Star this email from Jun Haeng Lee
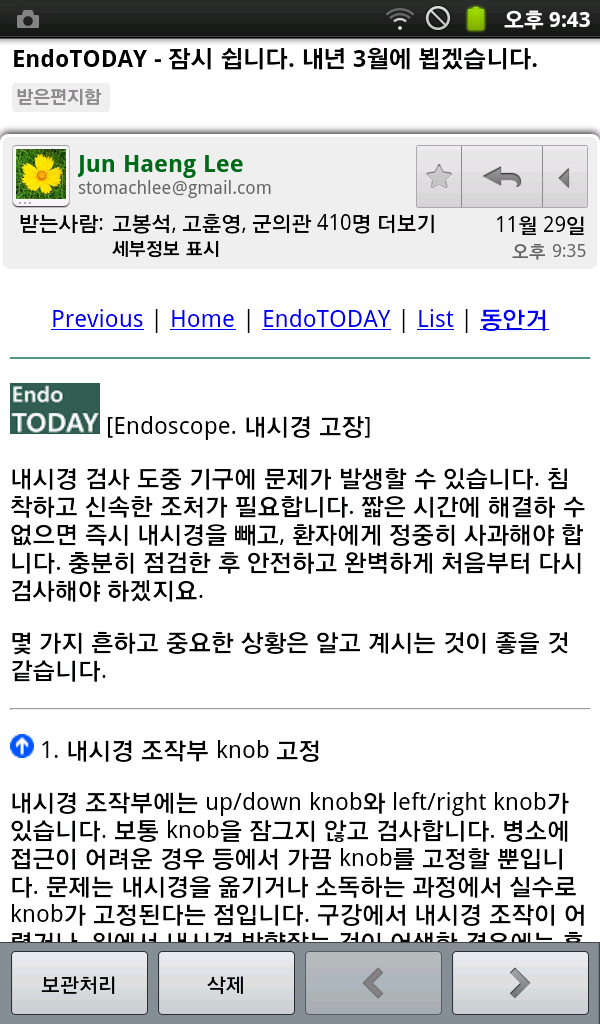 pyautogui.click(x=439, y=176)
